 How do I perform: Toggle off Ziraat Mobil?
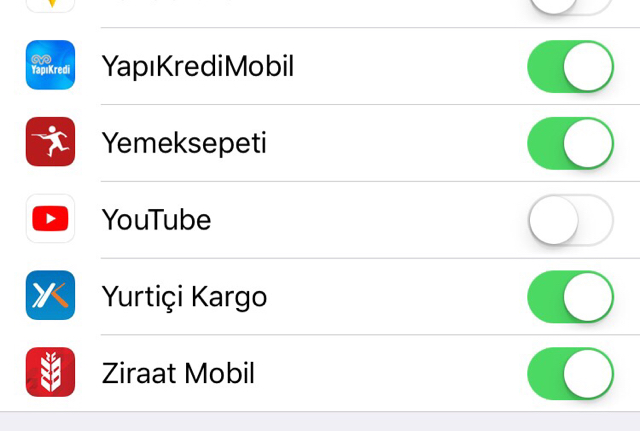coord(570,374)
